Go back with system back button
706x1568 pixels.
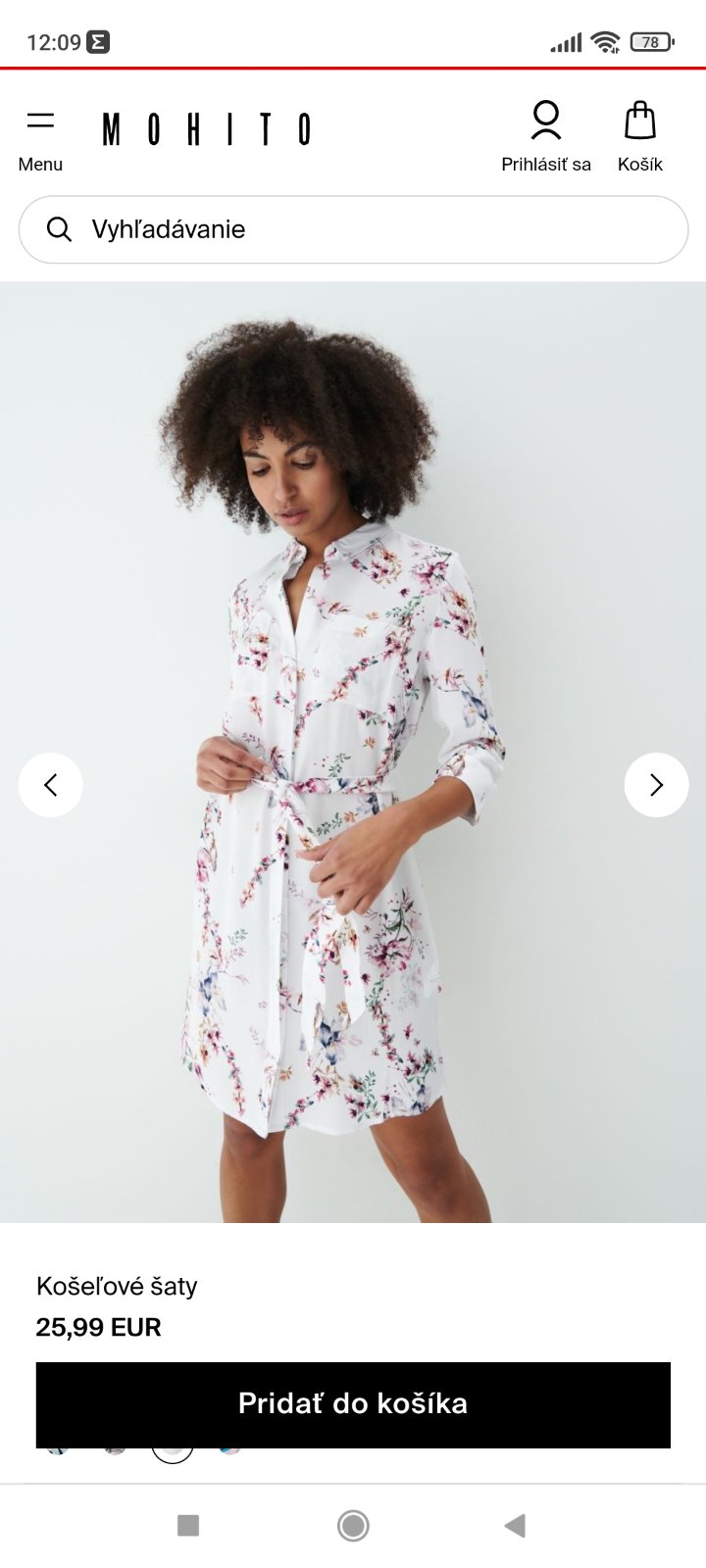[x=515, y=1525]
